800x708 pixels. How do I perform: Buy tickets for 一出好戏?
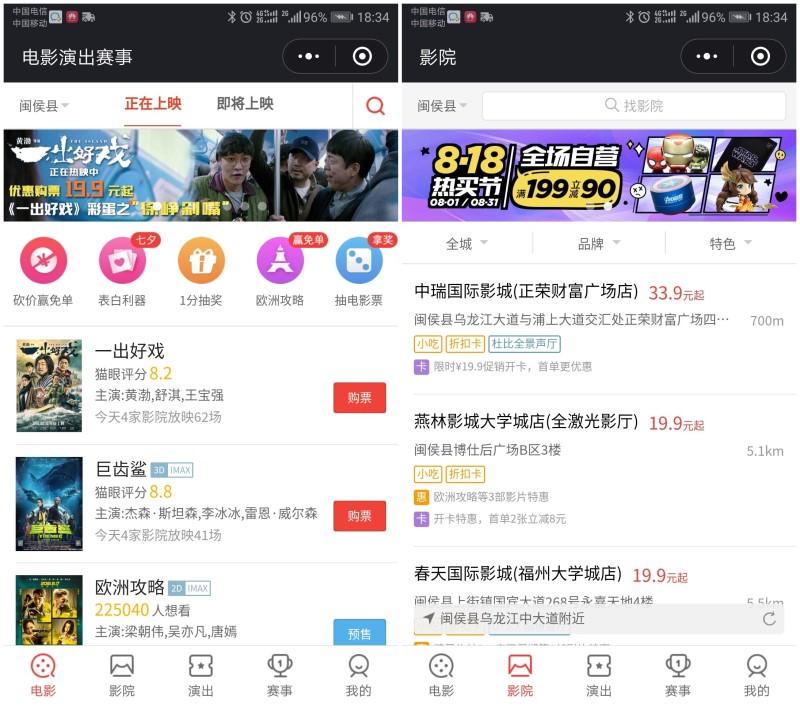[359, 397]
